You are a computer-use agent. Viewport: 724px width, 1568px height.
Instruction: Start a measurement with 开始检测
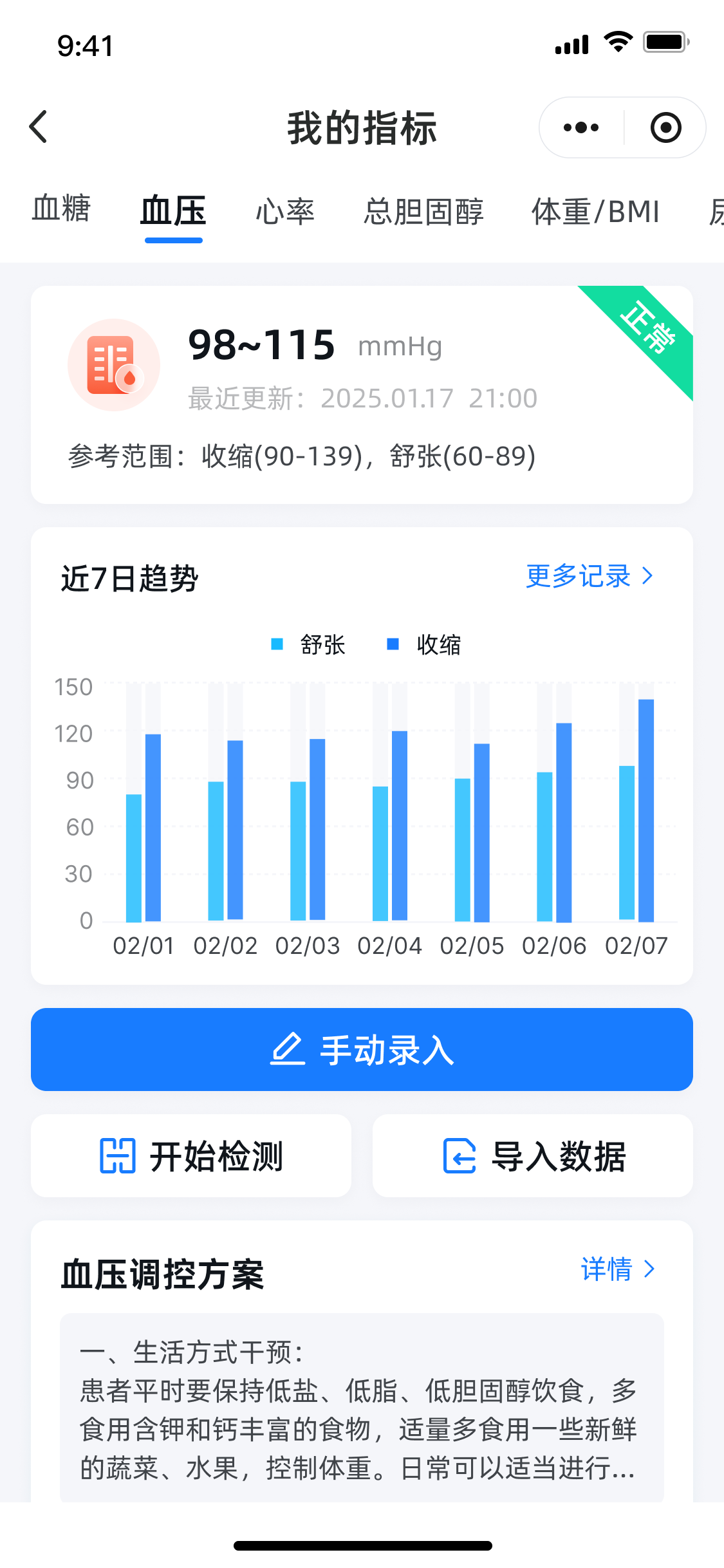[191, 1156]
